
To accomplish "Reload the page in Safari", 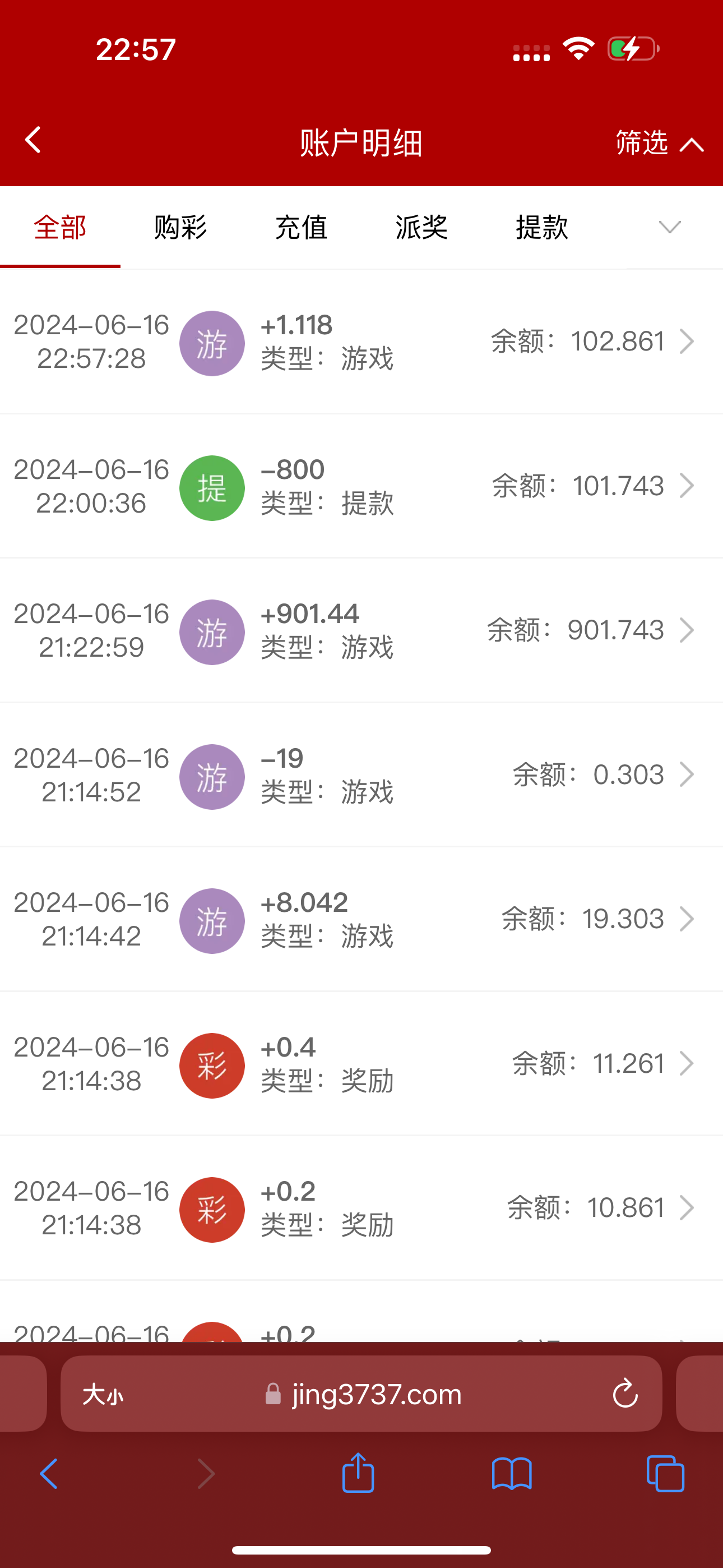I will [x=624, y=1394].
